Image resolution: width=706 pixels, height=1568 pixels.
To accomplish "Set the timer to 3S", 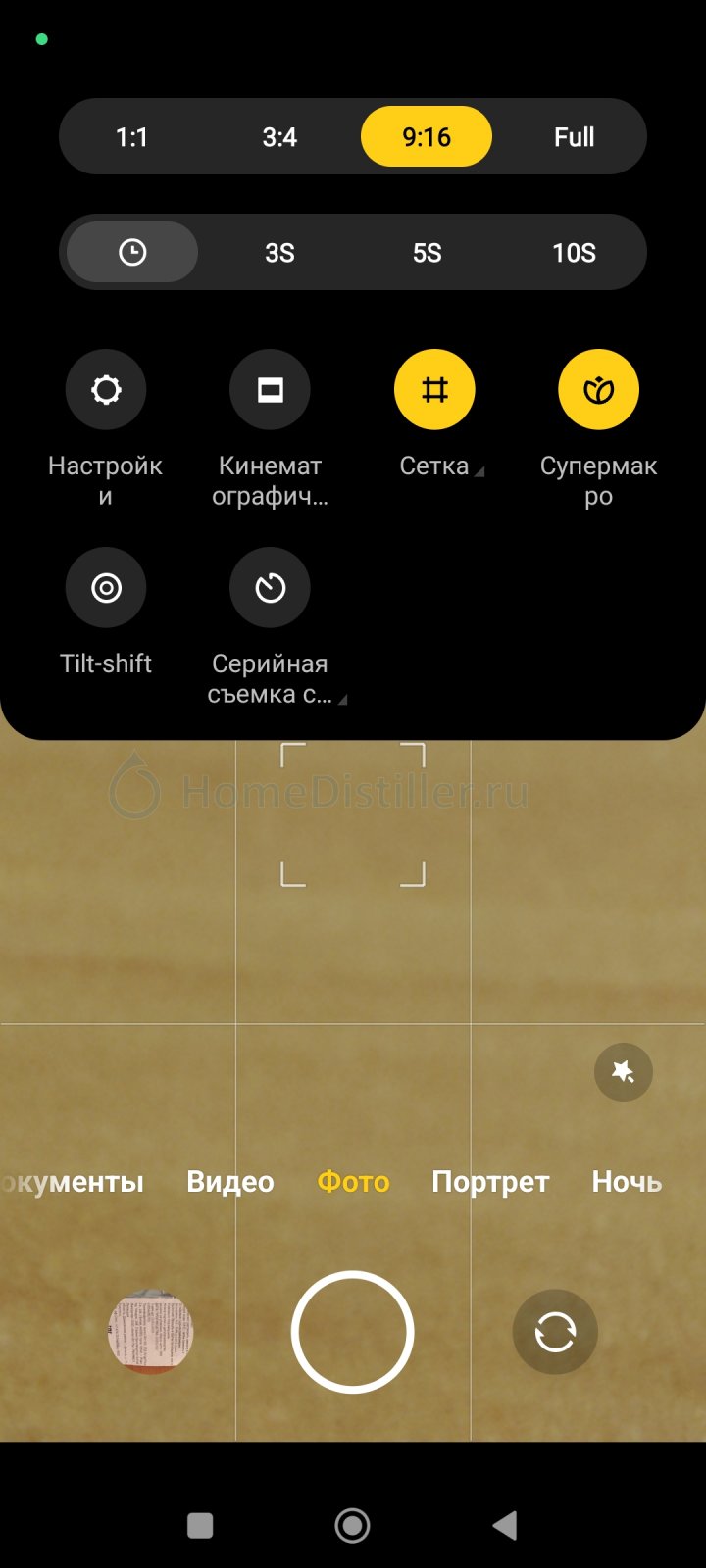I will (x=279, y=253).
